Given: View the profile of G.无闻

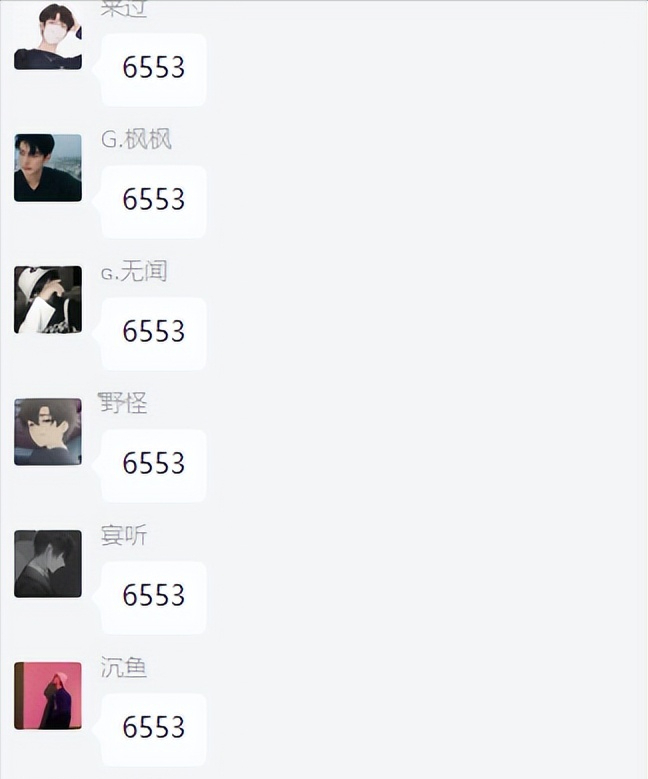Looking at the screenshot, I should (48, 300).
